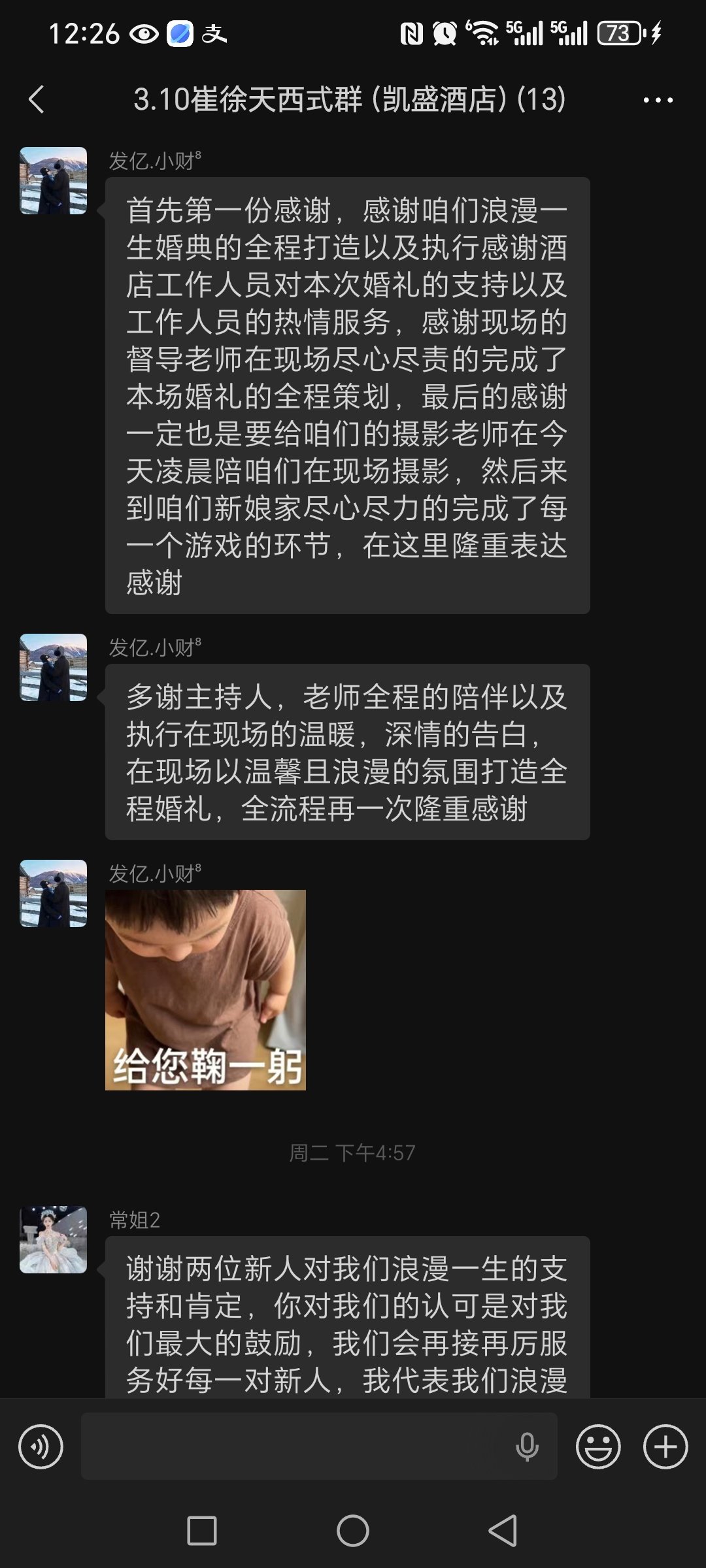Open the plus attachment menu
This screenshot has height=1568, width=706.
(x=665, y=1447)
